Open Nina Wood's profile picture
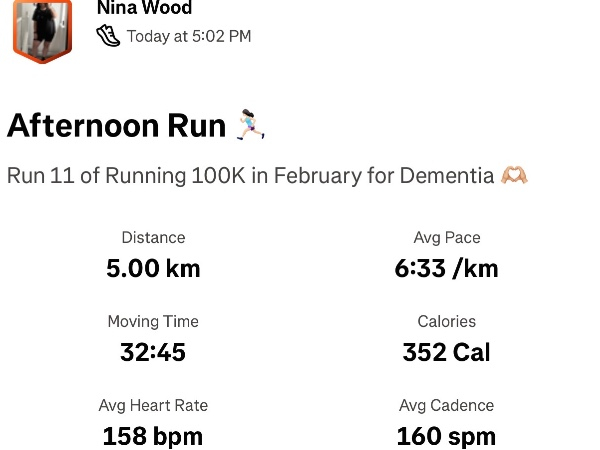 (x=42, y=29)
